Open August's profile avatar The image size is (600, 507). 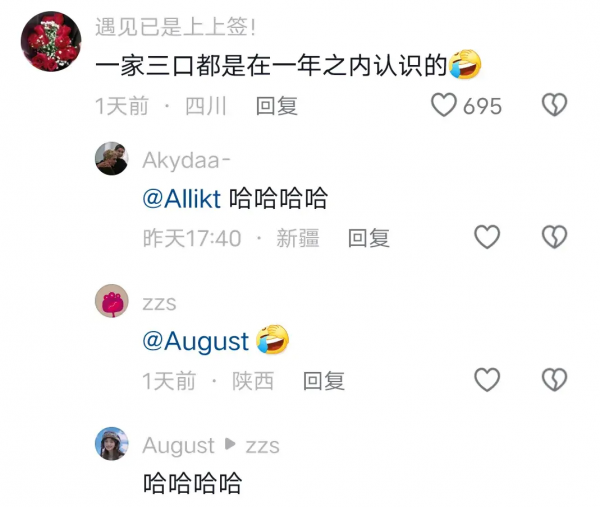111,444
